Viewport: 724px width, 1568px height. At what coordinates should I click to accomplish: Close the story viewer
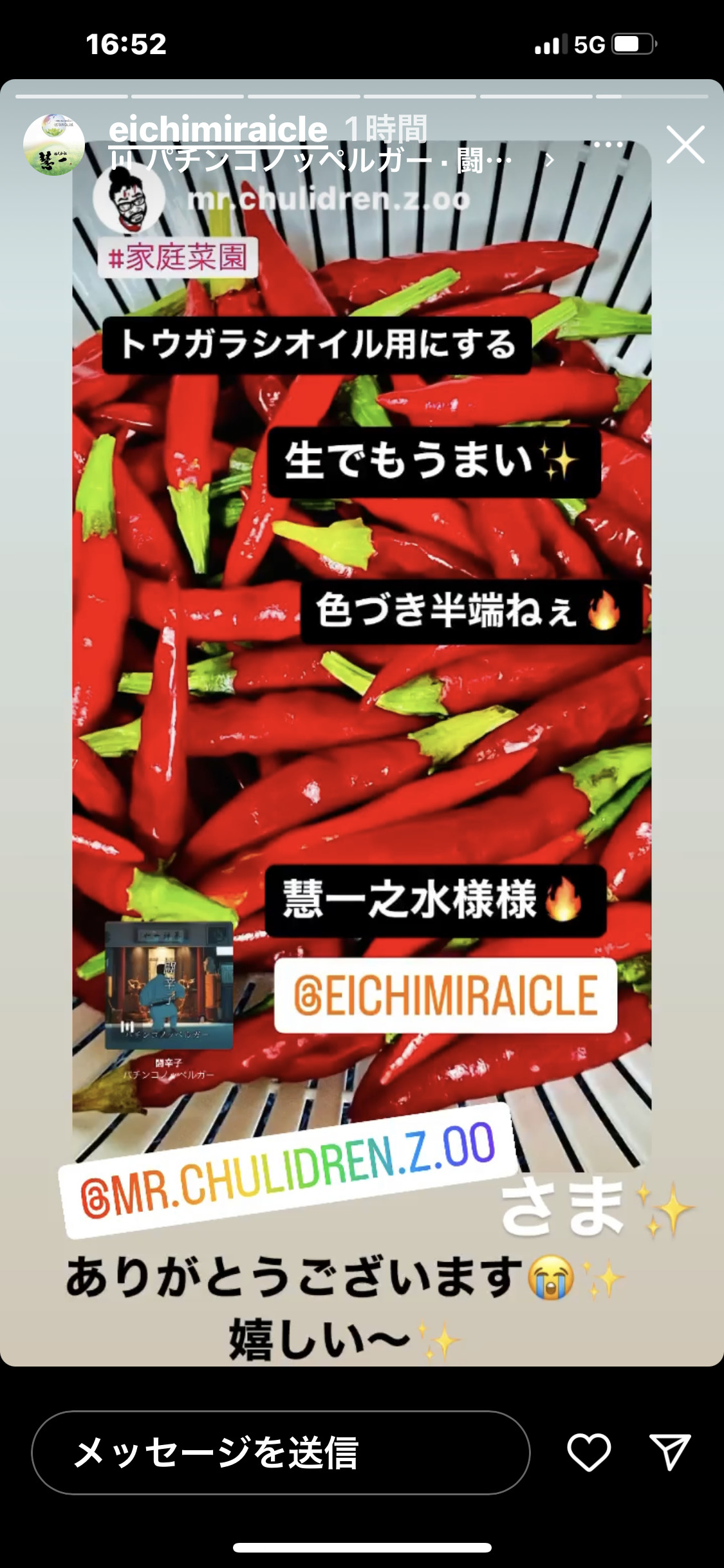(685, 144)
